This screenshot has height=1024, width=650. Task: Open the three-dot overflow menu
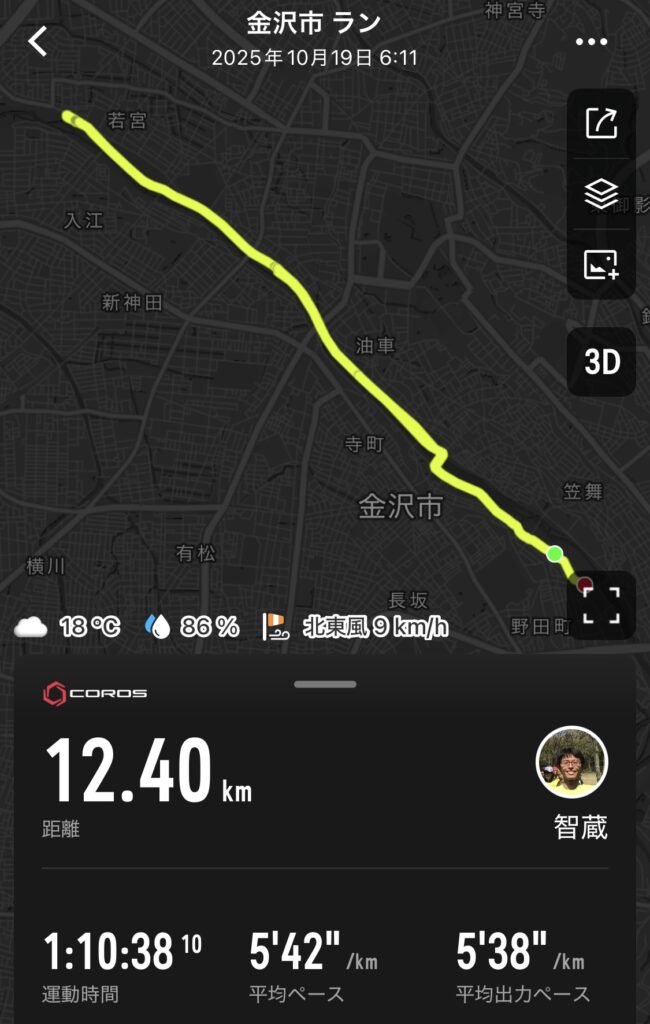pyautogui.click(x=591, y=42)
